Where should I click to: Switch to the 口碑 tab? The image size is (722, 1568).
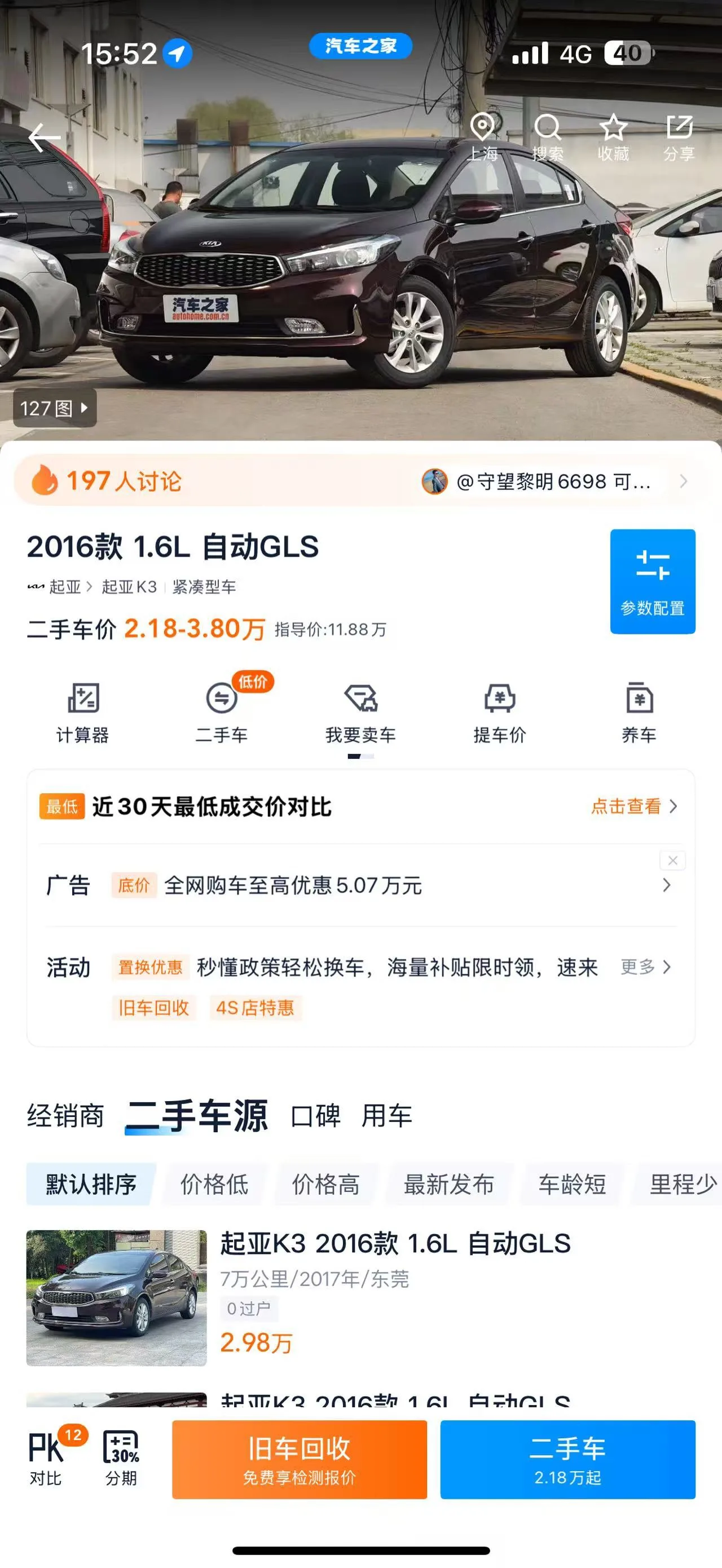[x=315, y=1116]
